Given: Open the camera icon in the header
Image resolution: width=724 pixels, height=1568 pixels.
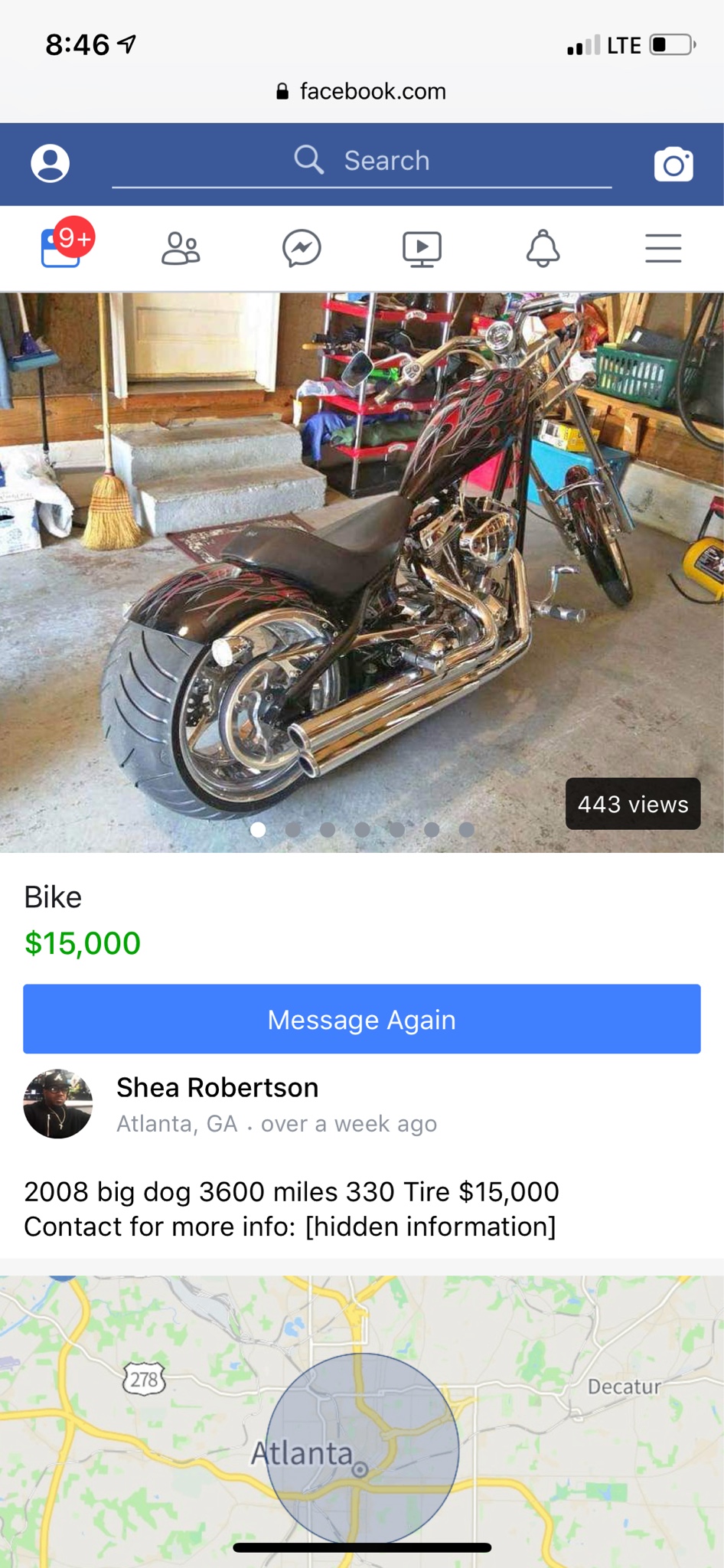Looking at the screenshot, I should click(673, 164).
